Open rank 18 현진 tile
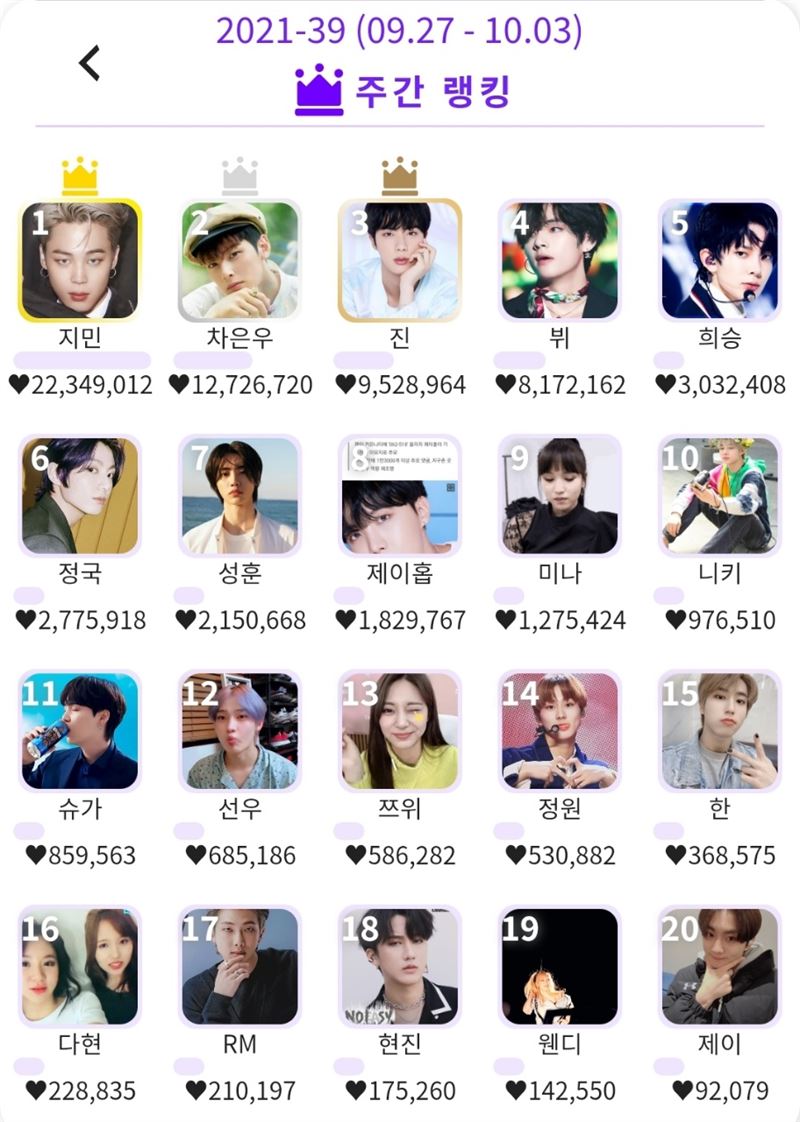 [400, 966]
